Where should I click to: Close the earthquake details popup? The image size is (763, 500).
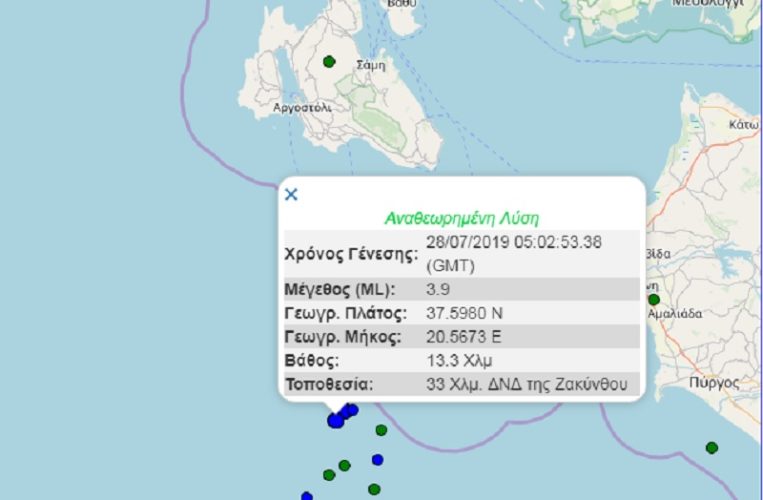pyautogui.click(x=291, y=195)
